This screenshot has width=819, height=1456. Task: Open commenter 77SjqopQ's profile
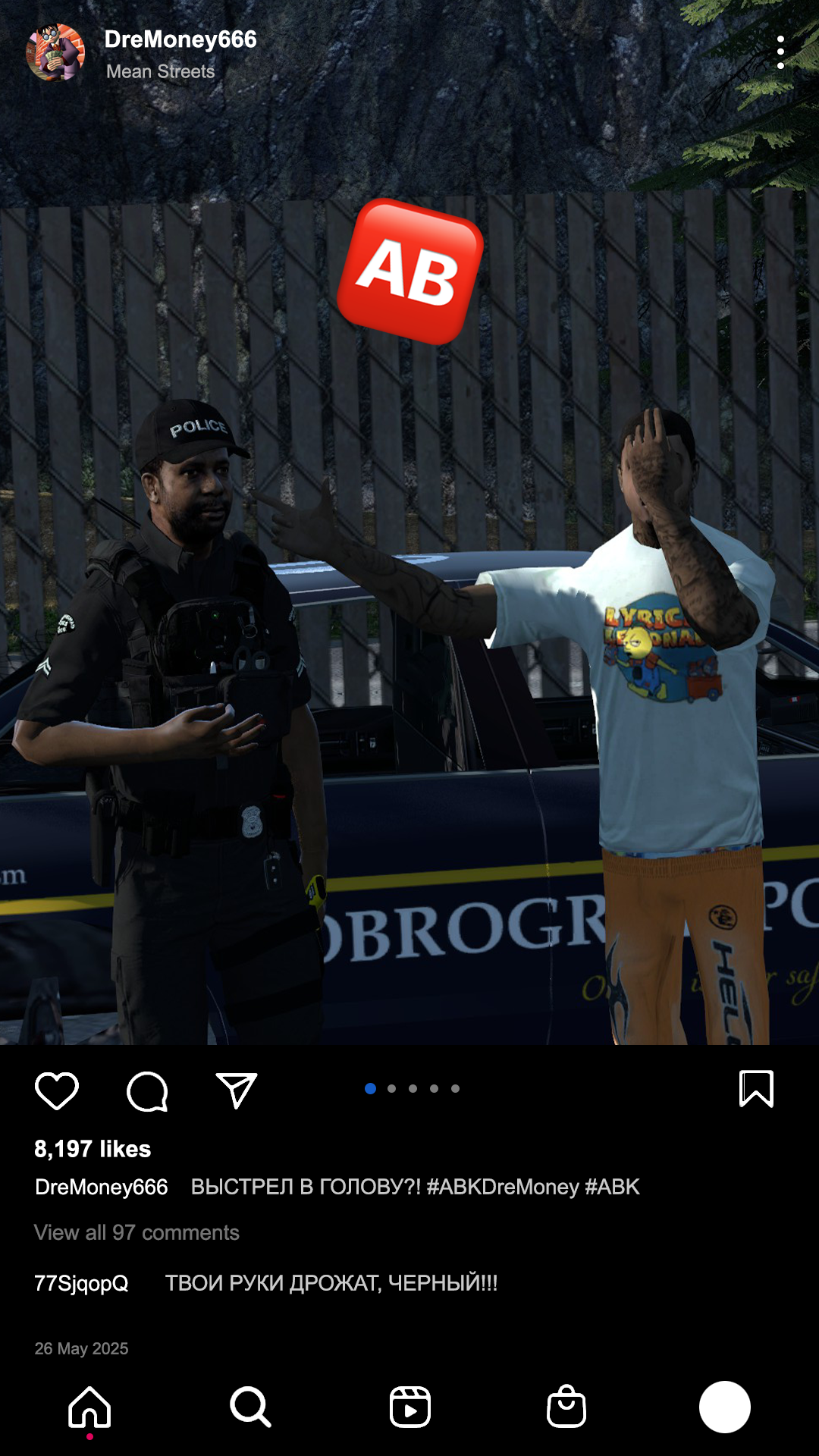[x=81, y=1283]
